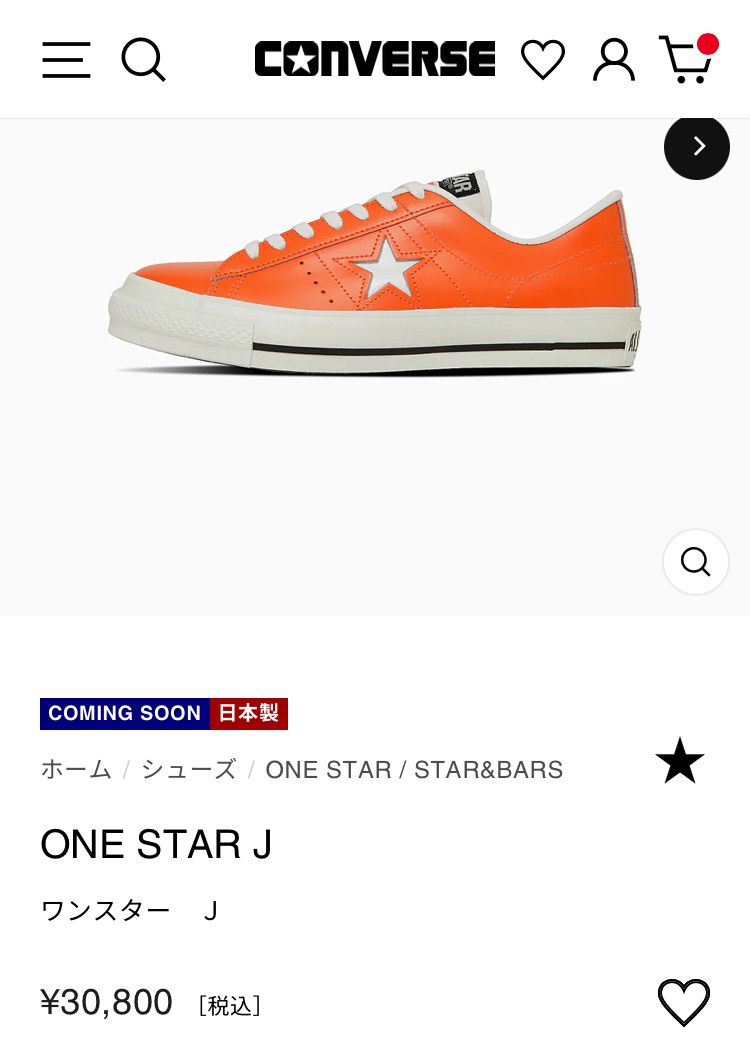This screenshot has height=1054, width=750.
Task: Add ONE STAR J to favorites
Action: coord(683,1001)
